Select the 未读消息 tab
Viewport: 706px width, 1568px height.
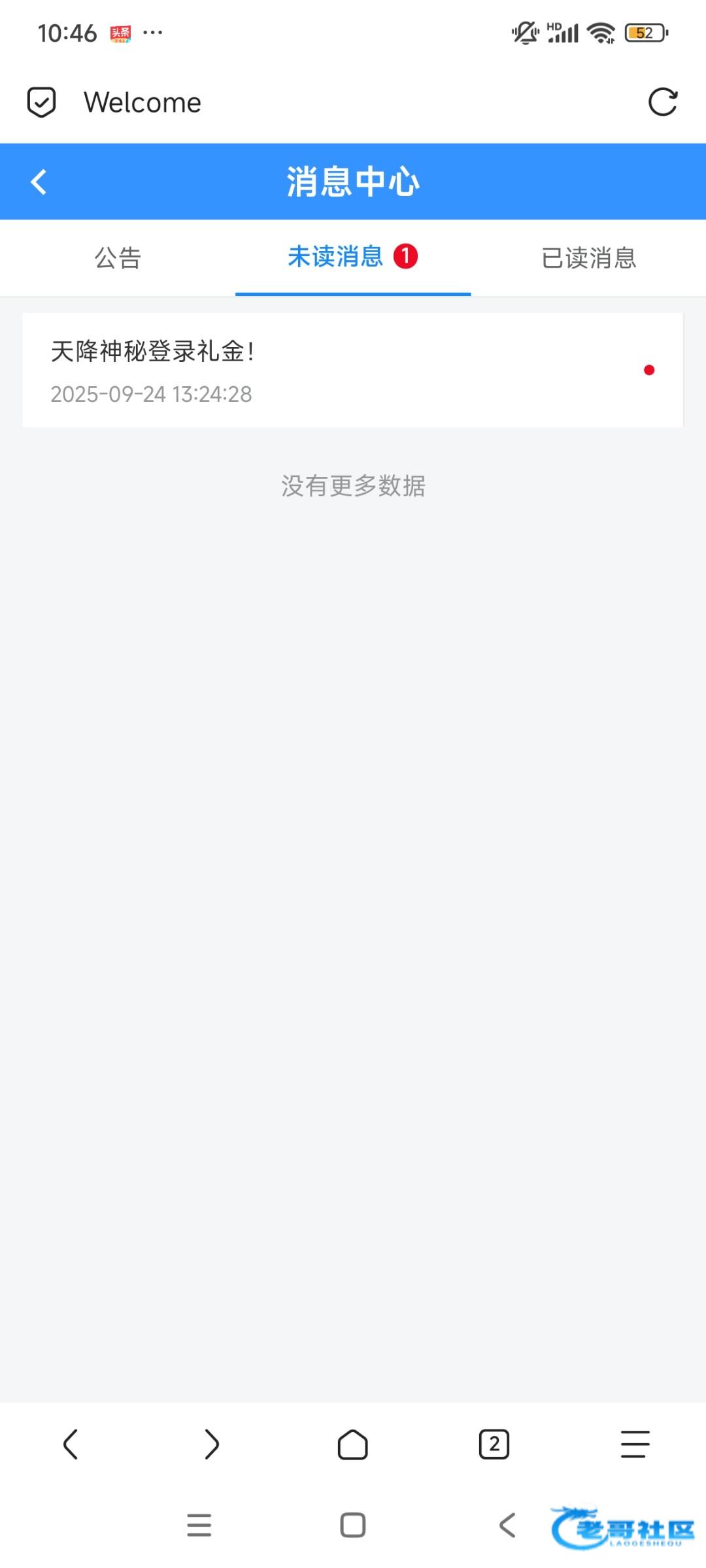click(x=353, y=258)
